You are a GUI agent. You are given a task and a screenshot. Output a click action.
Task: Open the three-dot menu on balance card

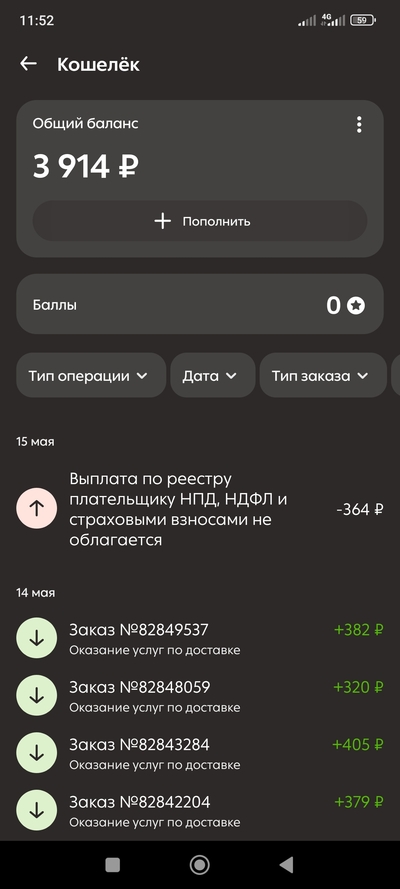(x=359, y=125)
